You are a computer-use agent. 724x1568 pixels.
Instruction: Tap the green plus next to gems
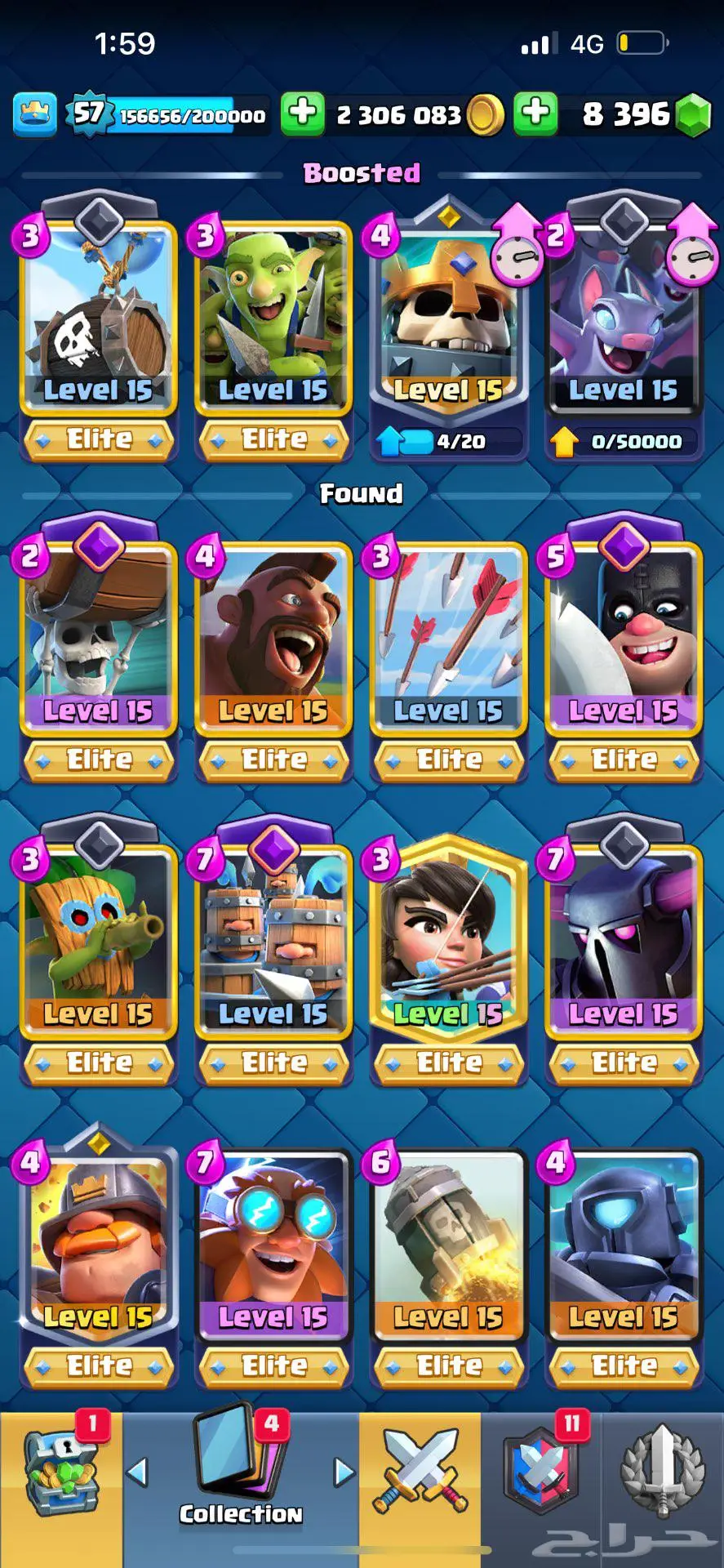[x=535, y=113]
